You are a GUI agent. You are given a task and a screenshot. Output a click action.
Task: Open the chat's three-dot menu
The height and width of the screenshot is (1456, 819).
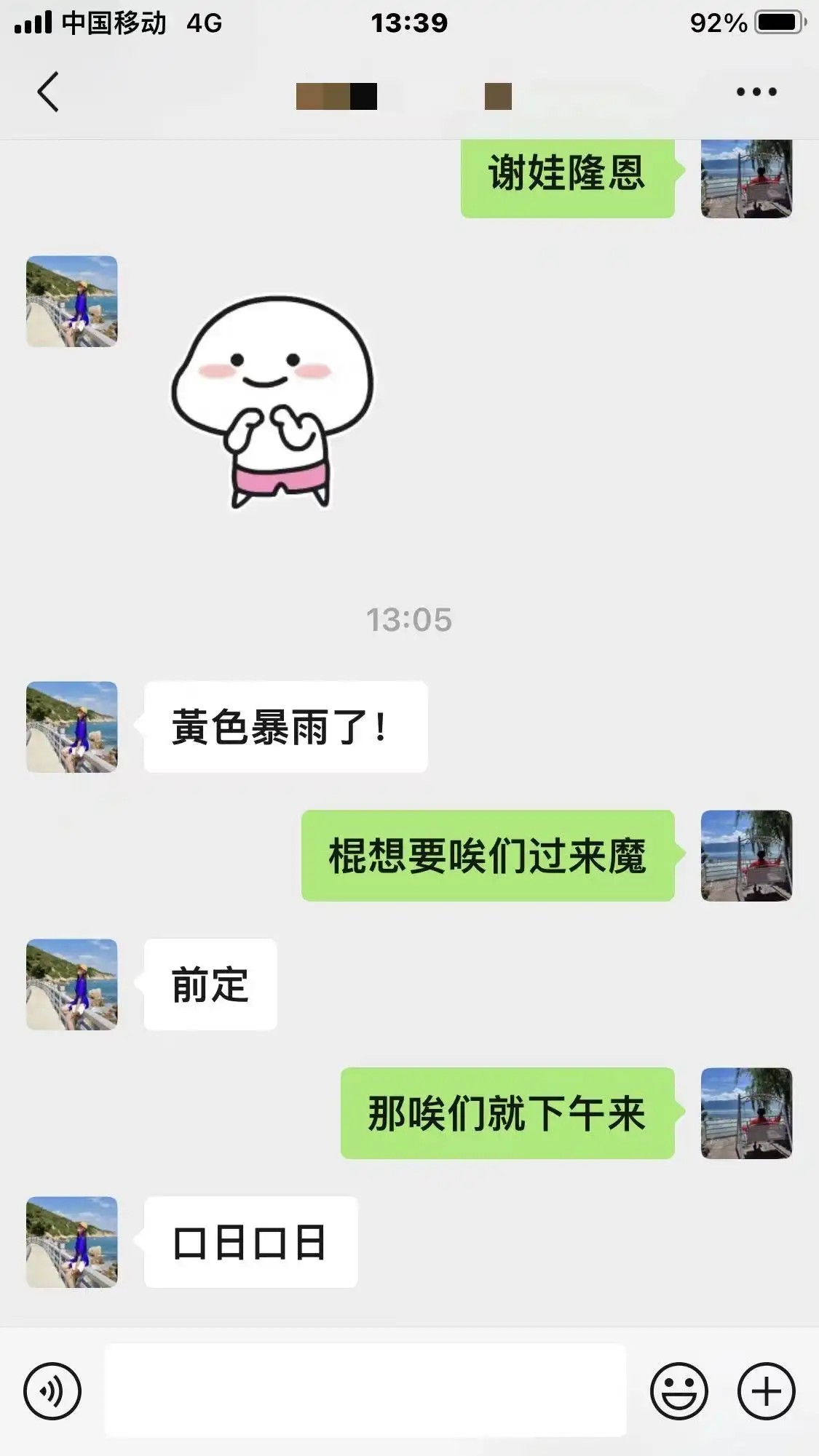pyautogui.click(x=756, y=92)
